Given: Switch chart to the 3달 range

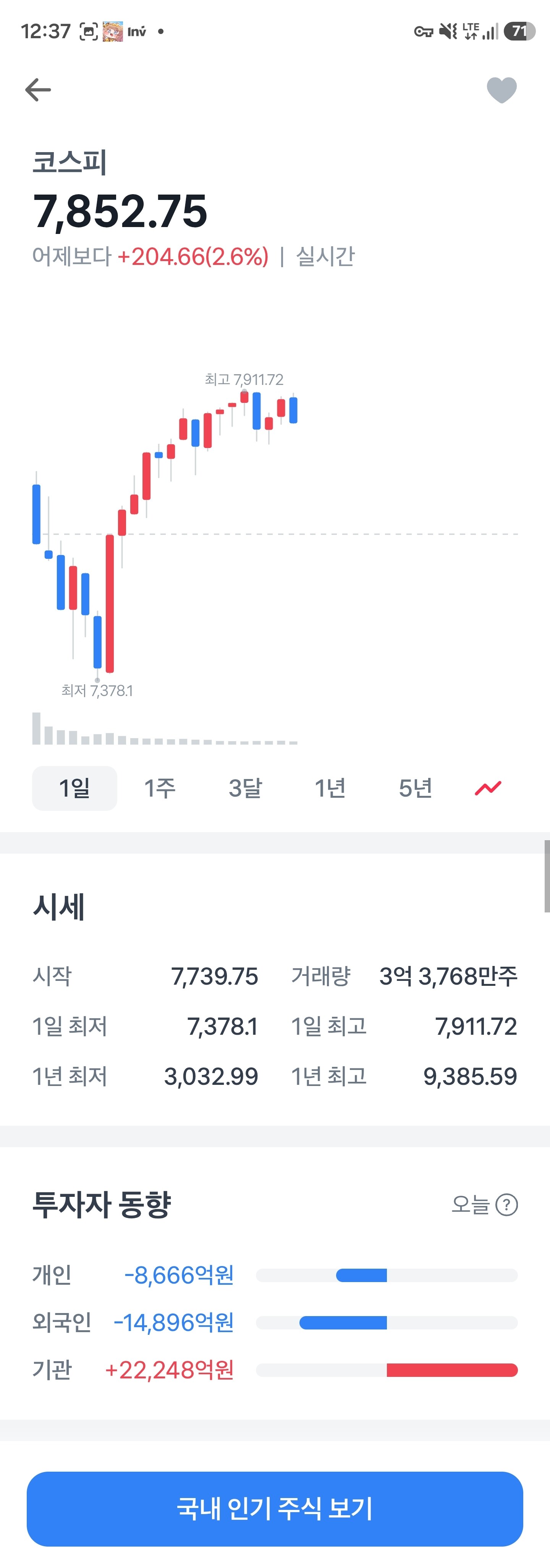Looking at the screenshot, I should coord(245,788).
